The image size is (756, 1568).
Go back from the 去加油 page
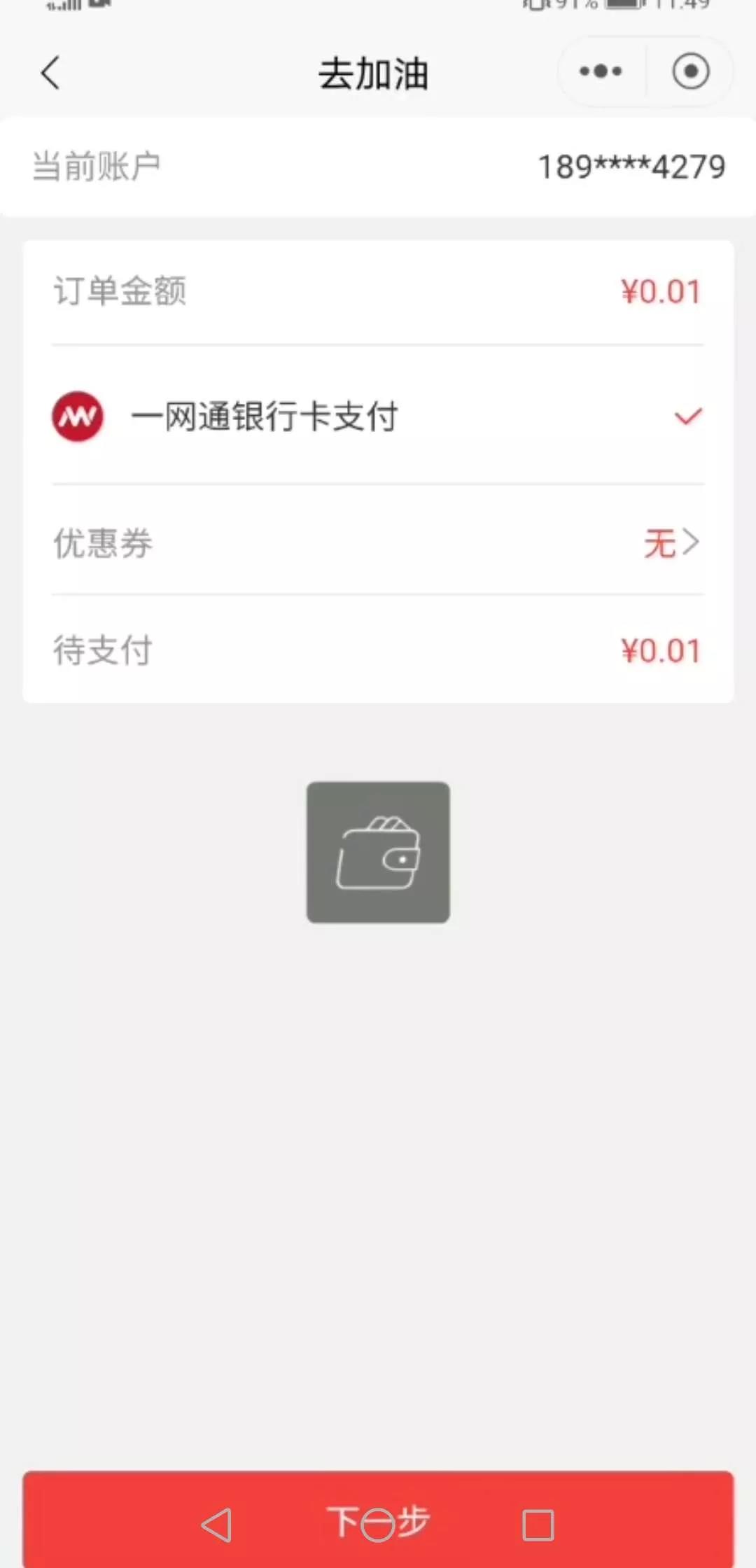click(50, 73)
